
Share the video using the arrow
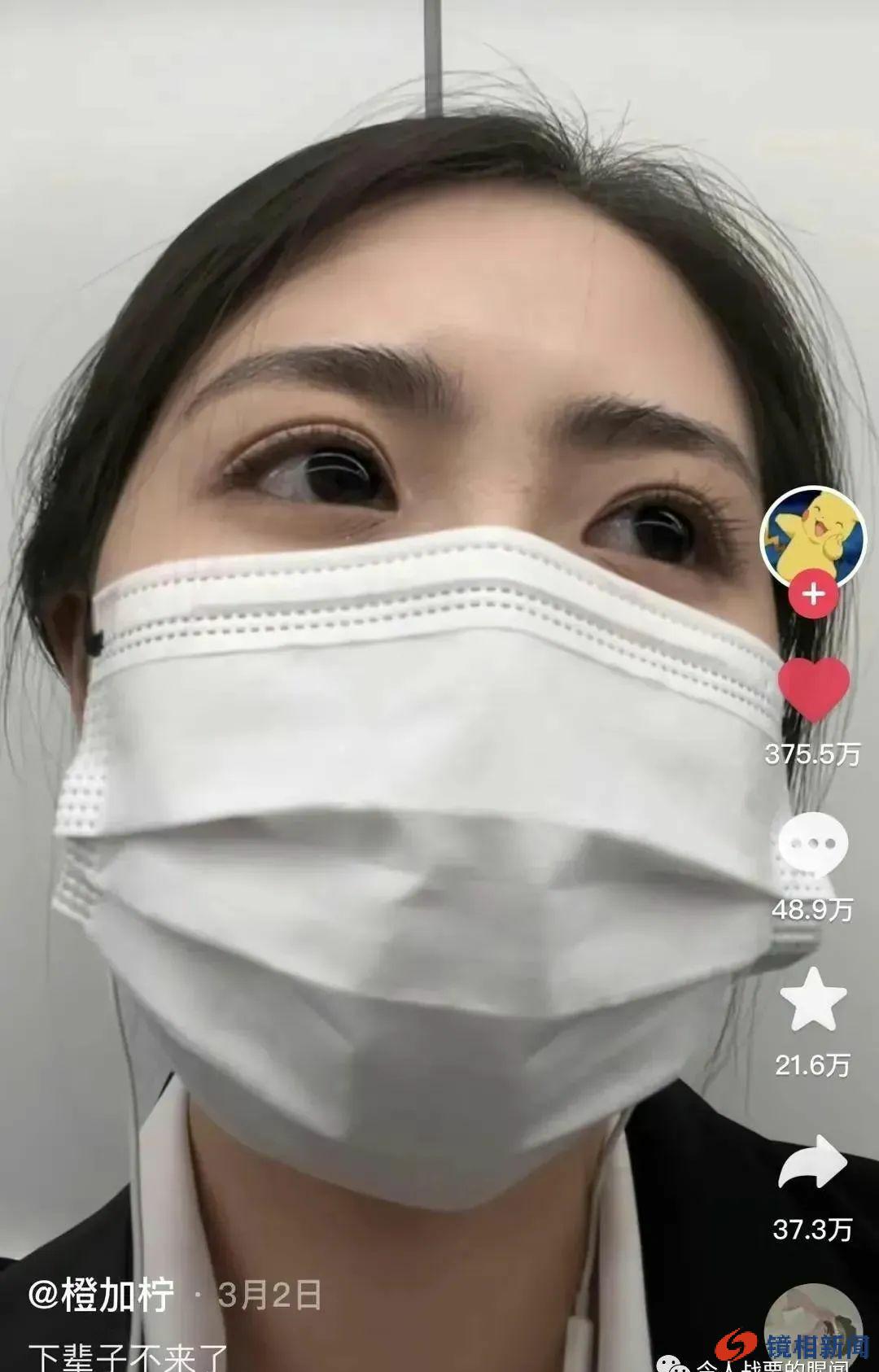click(x=813, y=1162)
